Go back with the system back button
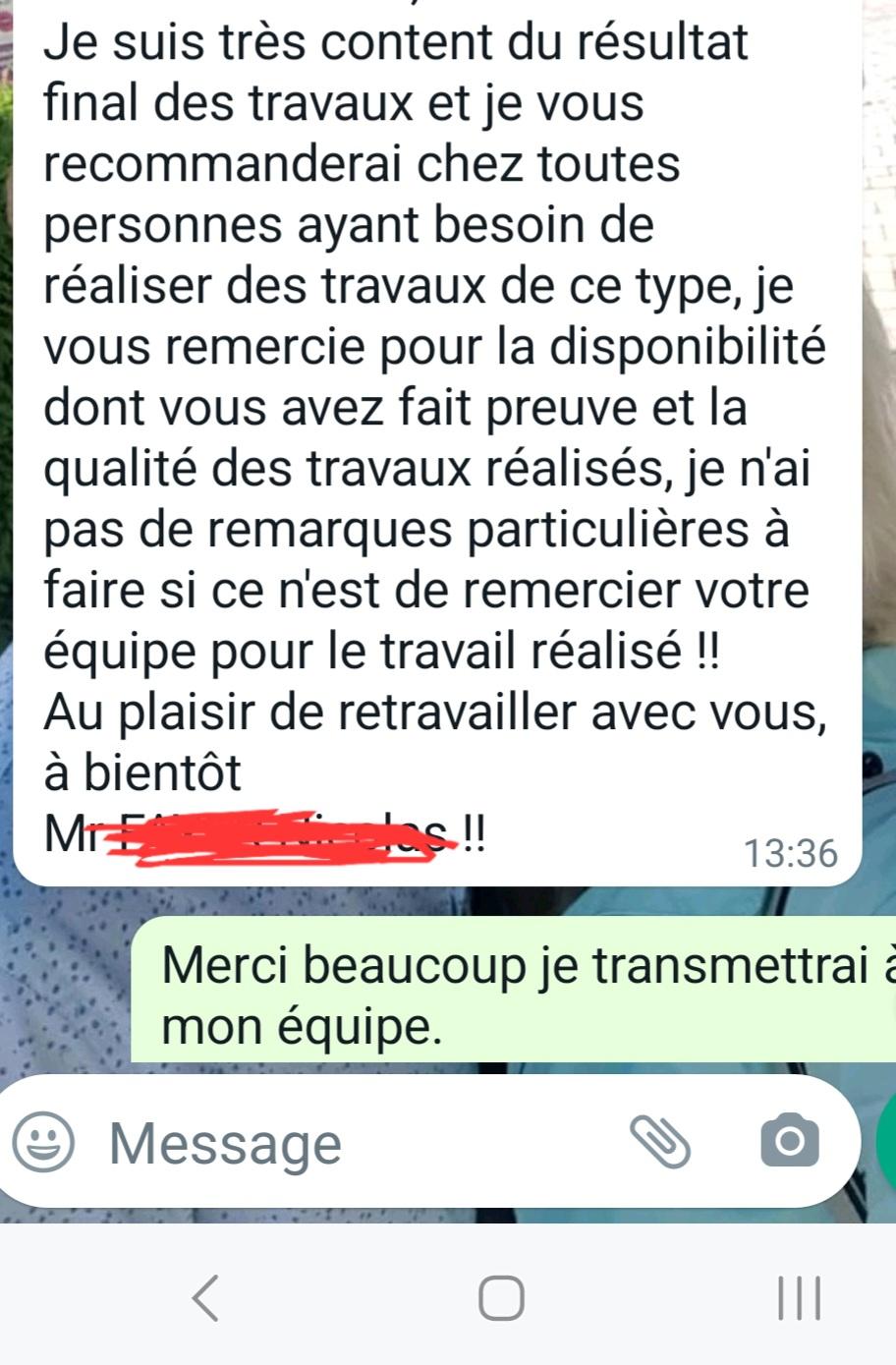 pos(205,1298)
